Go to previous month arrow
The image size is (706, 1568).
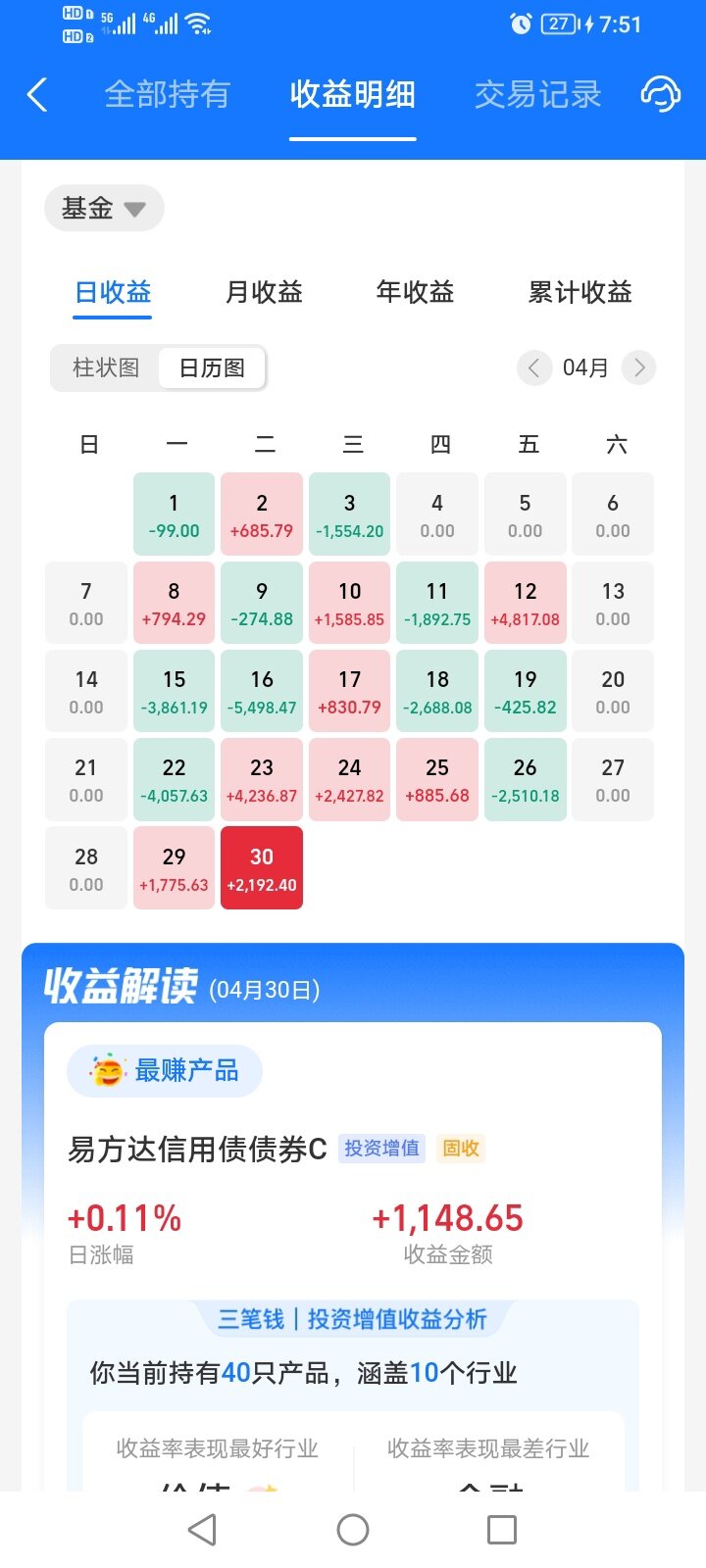pos(533,367)
